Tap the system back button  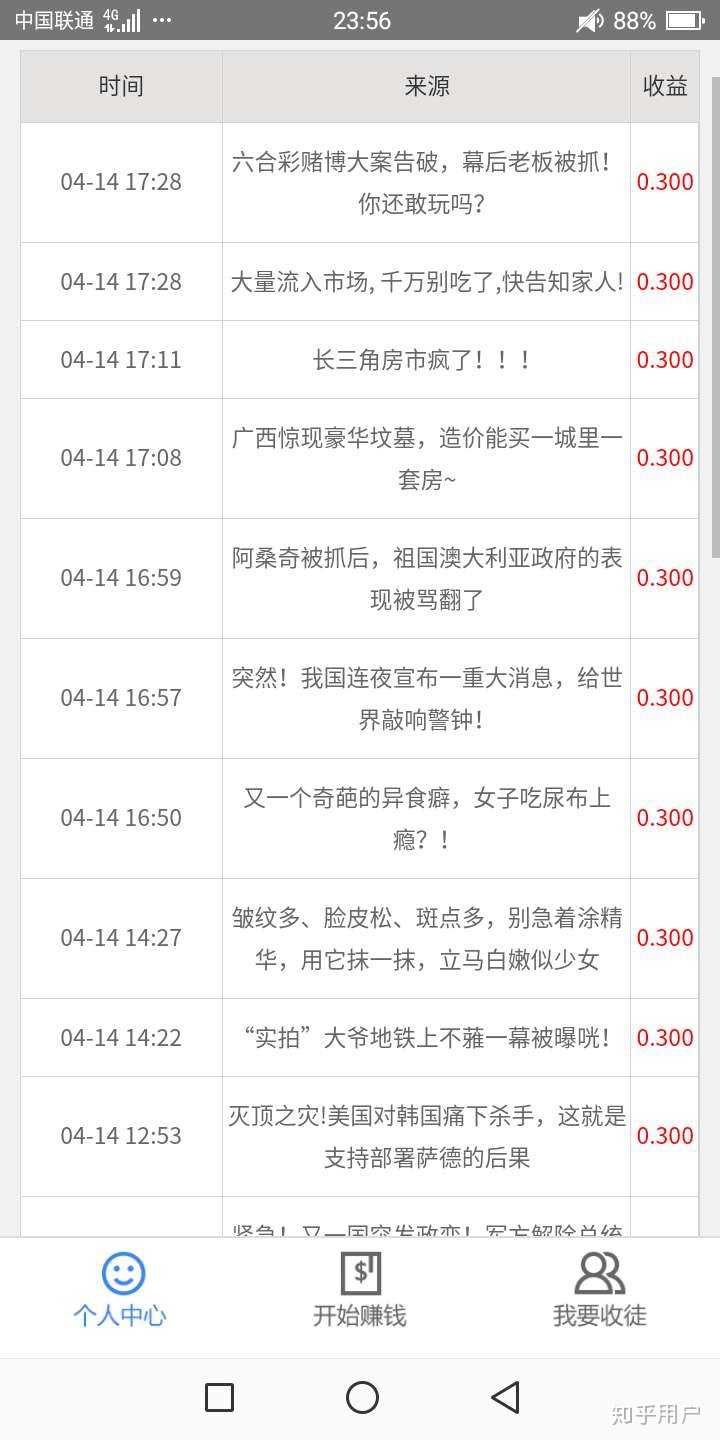tap(505, 1397)
